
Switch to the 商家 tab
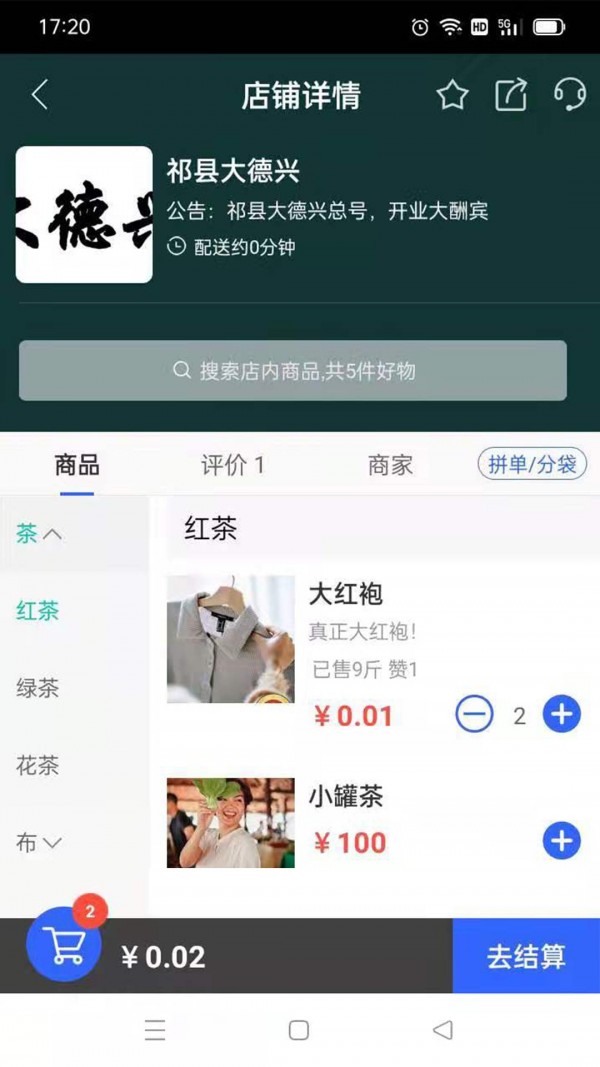(390, 465)
